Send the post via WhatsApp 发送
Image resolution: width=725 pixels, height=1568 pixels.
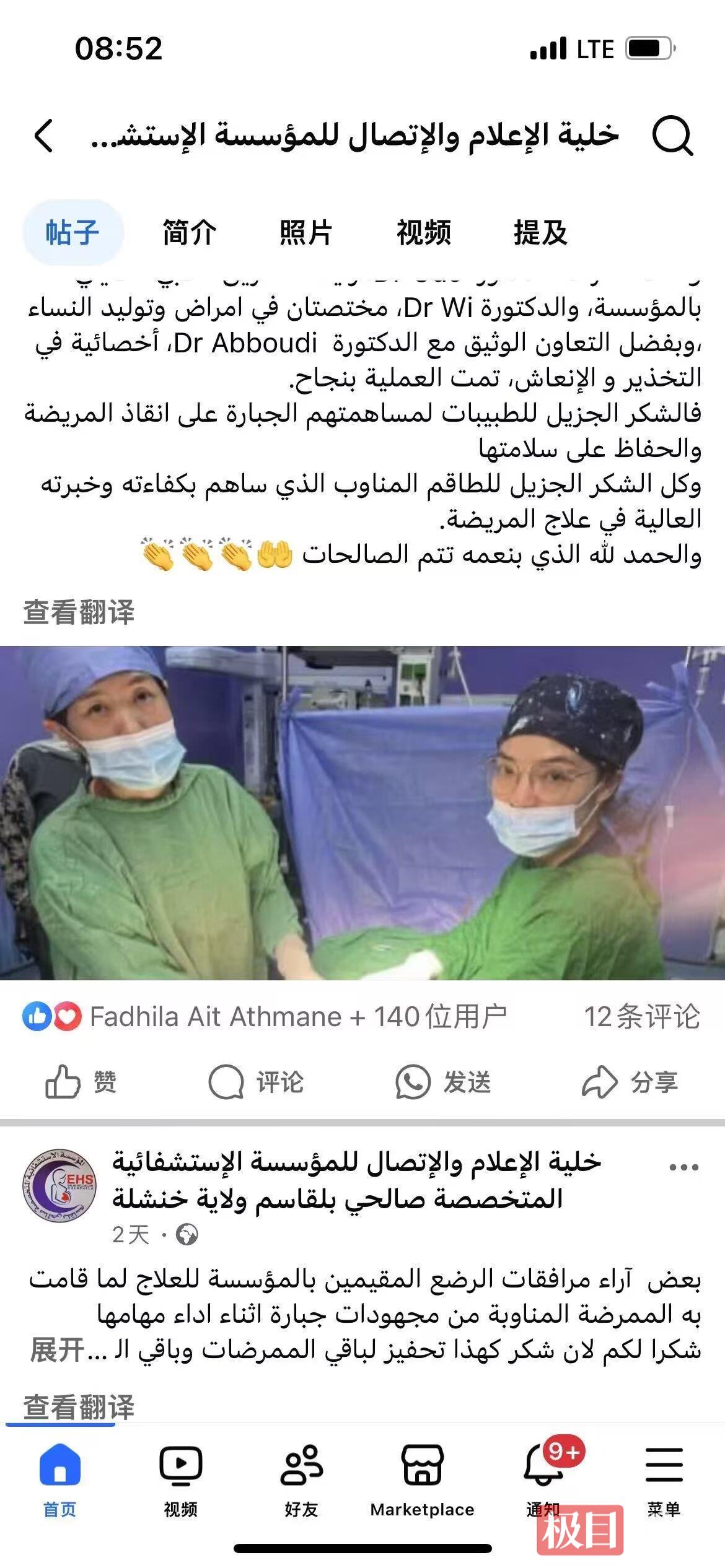pos(443,1082)
